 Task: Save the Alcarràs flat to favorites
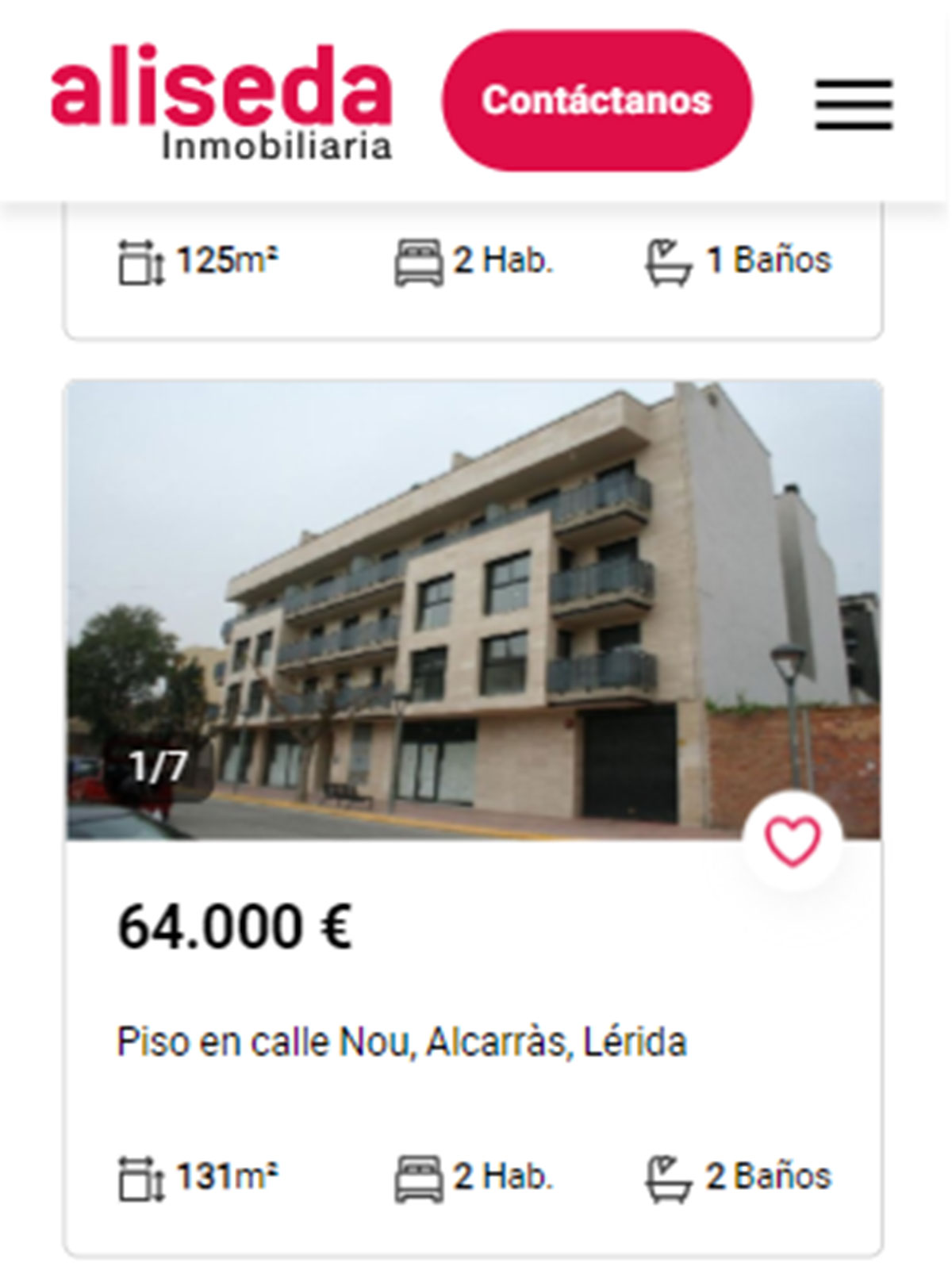click(792, 841)
